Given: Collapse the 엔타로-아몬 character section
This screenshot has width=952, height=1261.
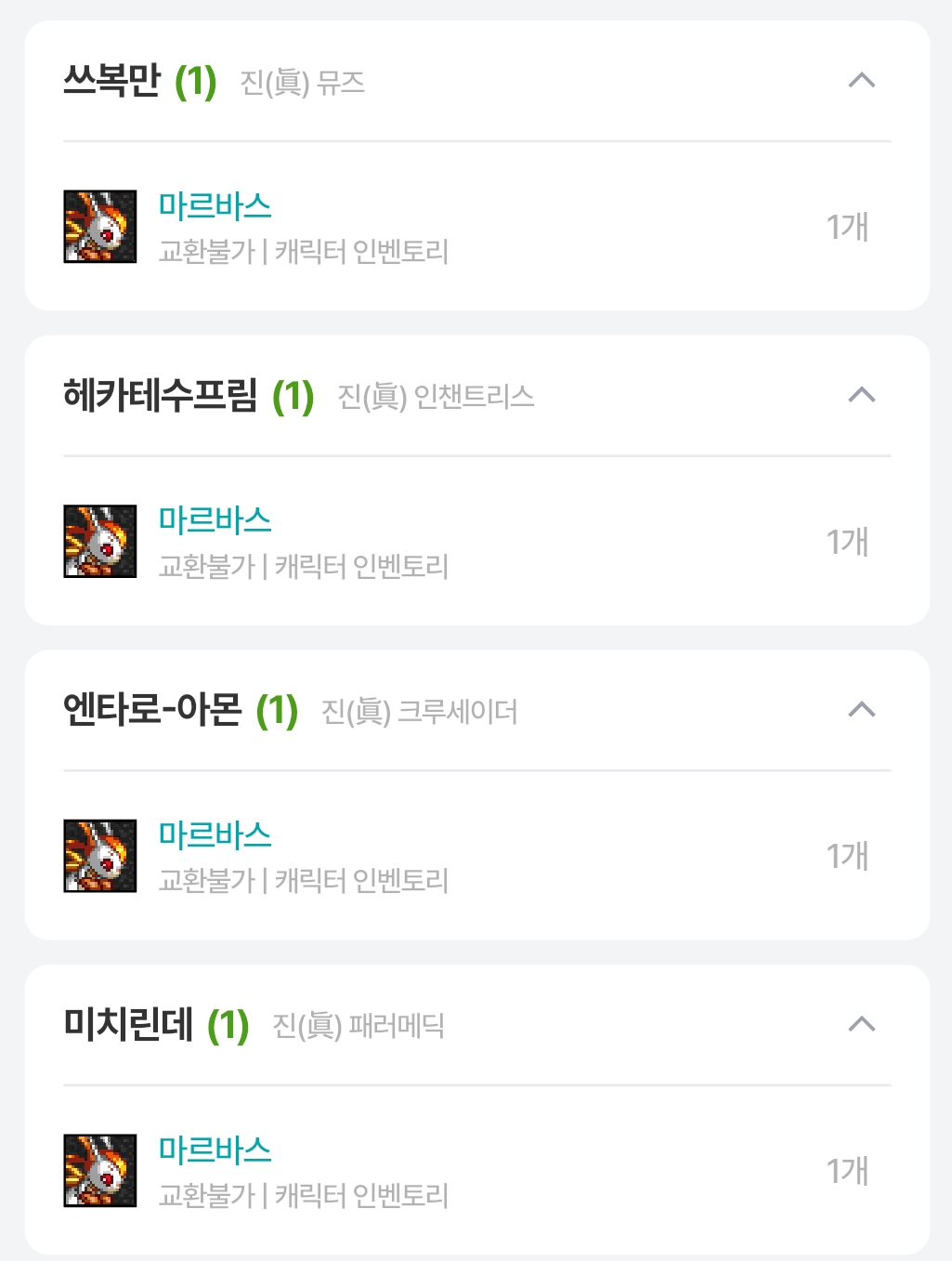Looking at the screenshot, I should pyautogui.click(x=862, y=710).
